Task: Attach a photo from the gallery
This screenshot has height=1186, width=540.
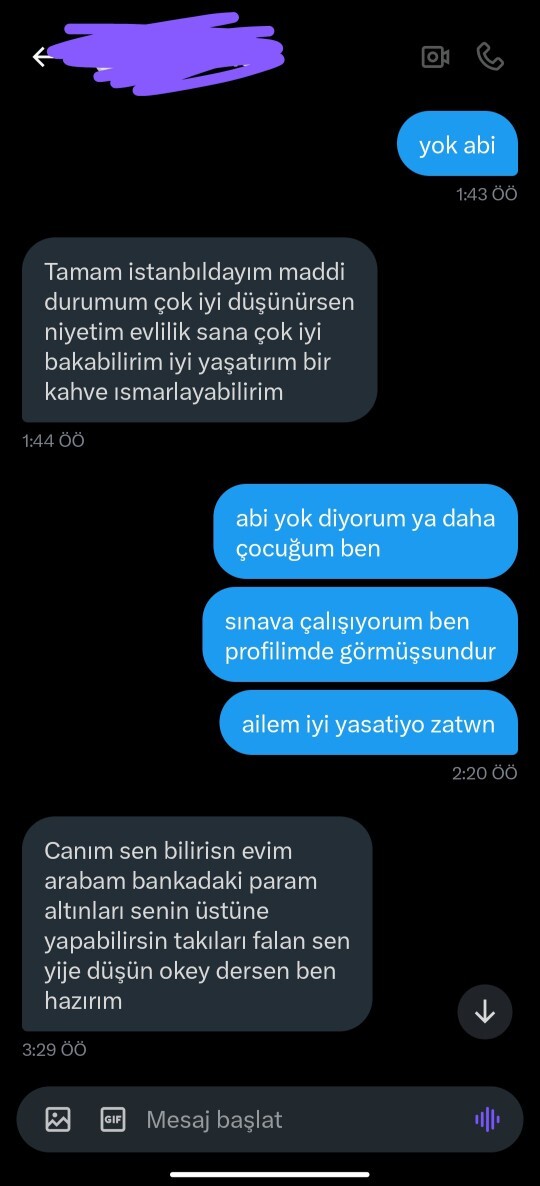Action: [x=58, y=1119]
